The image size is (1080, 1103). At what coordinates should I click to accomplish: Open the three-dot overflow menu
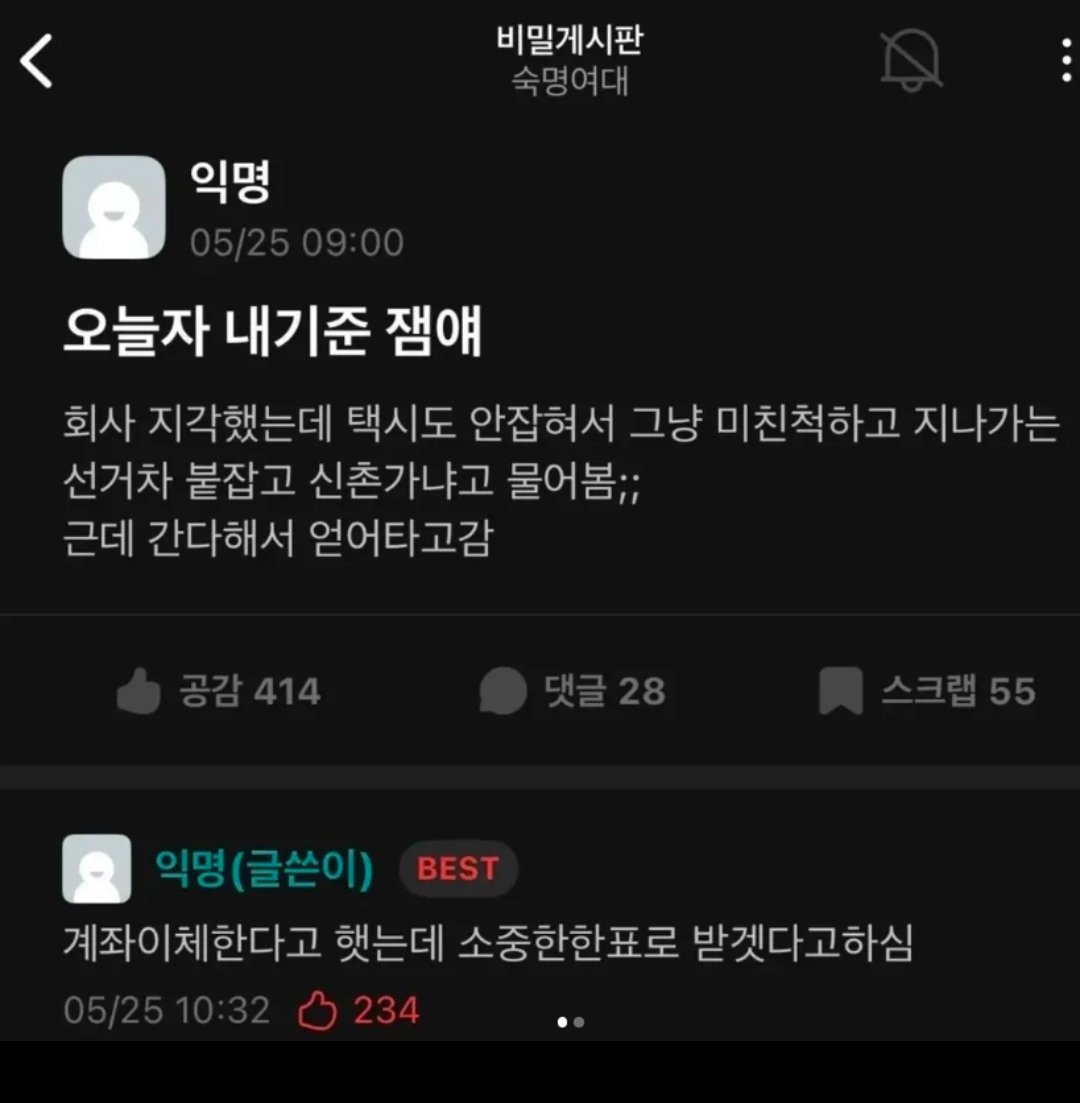[x=1067, y=60]
